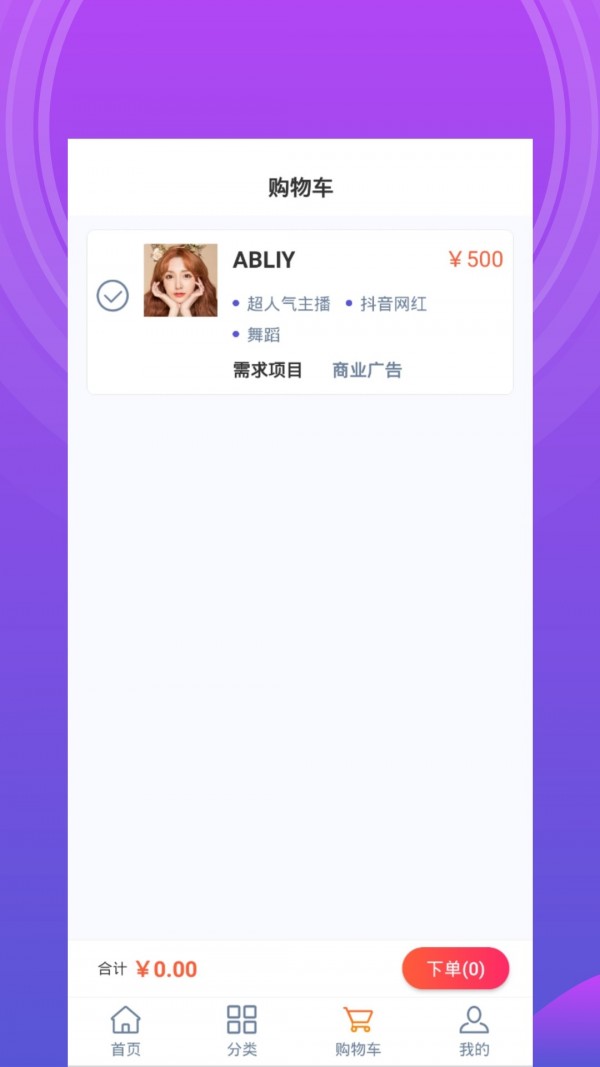Toggle the selection checkbox for ABLIY
The width and height of the screenshot is (600, 1067).
(x=113, y=296)
